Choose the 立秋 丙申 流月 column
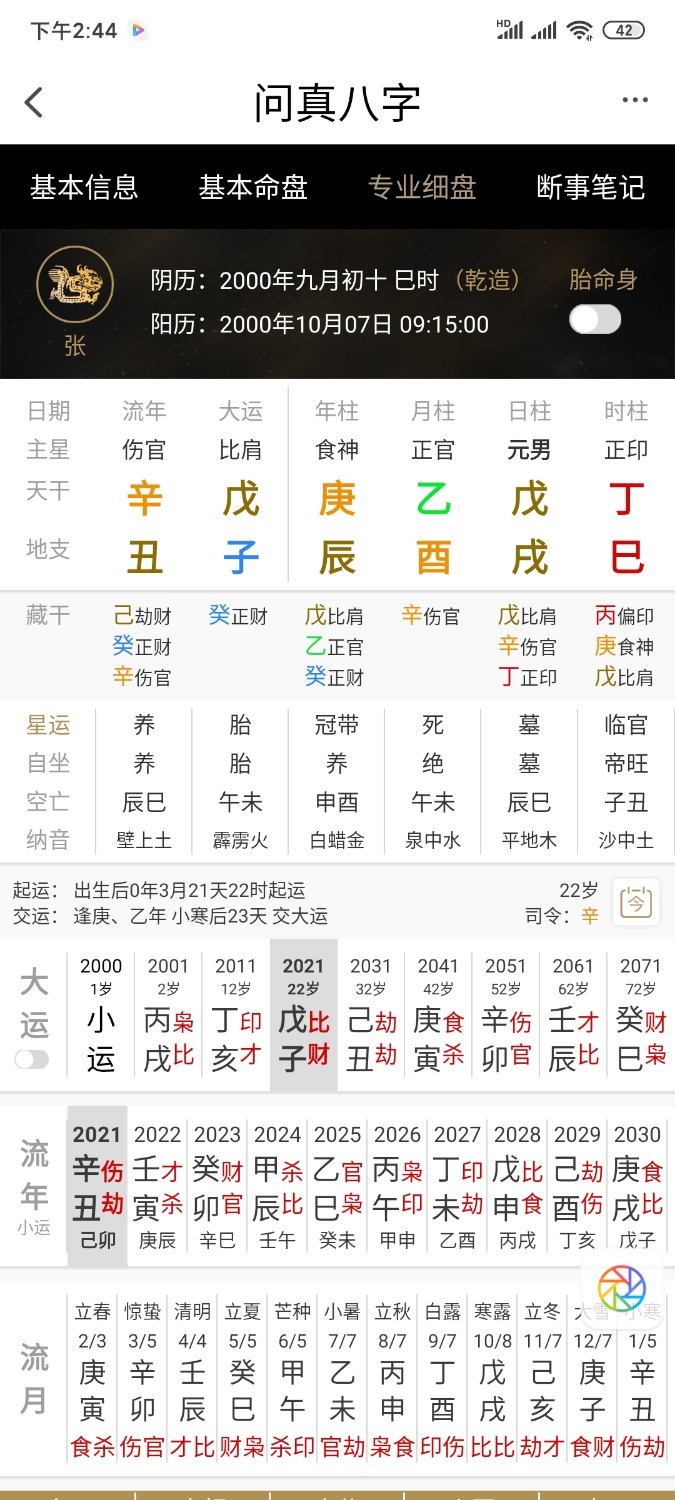This screenshot has height=1500, width=675. 393,1375
